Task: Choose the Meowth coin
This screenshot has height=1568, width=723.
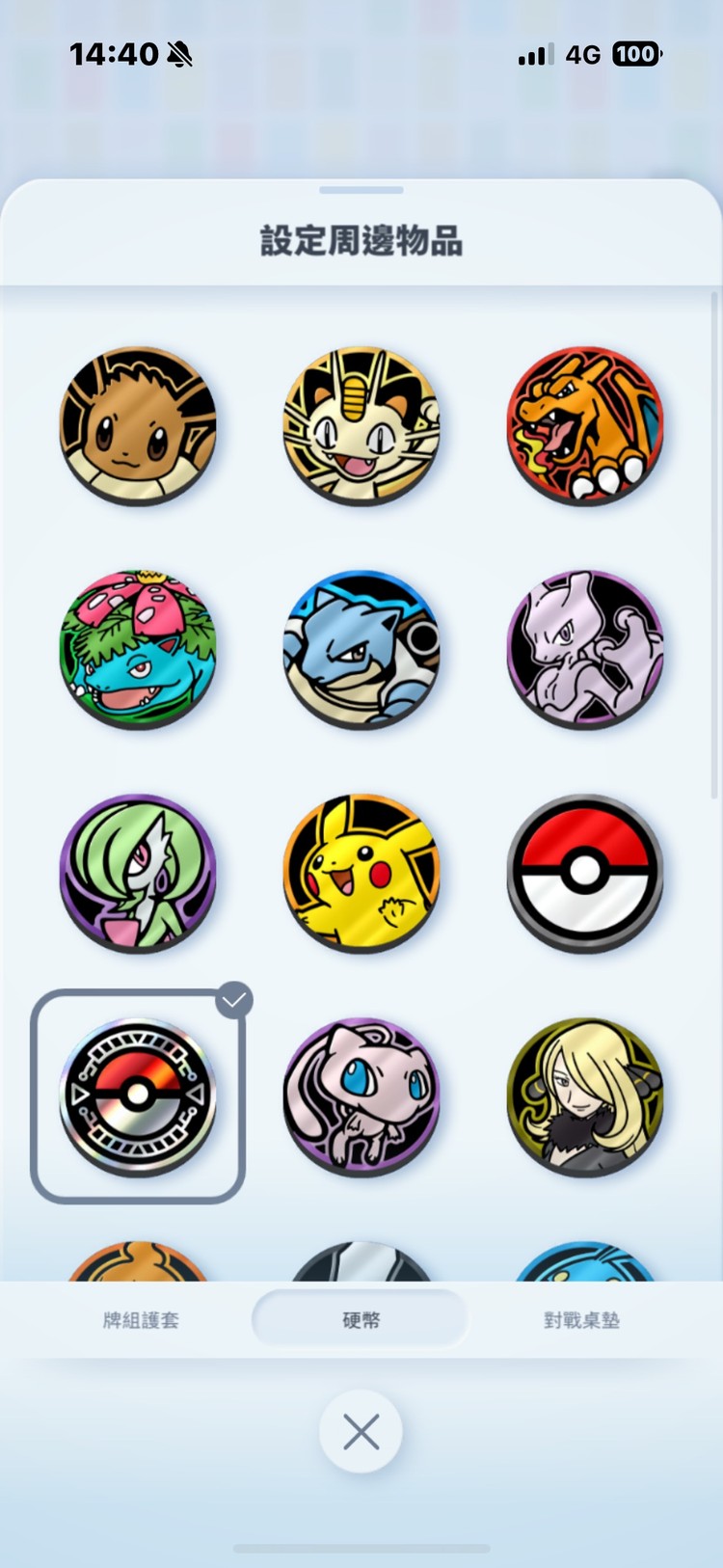Action: [361, 424]
